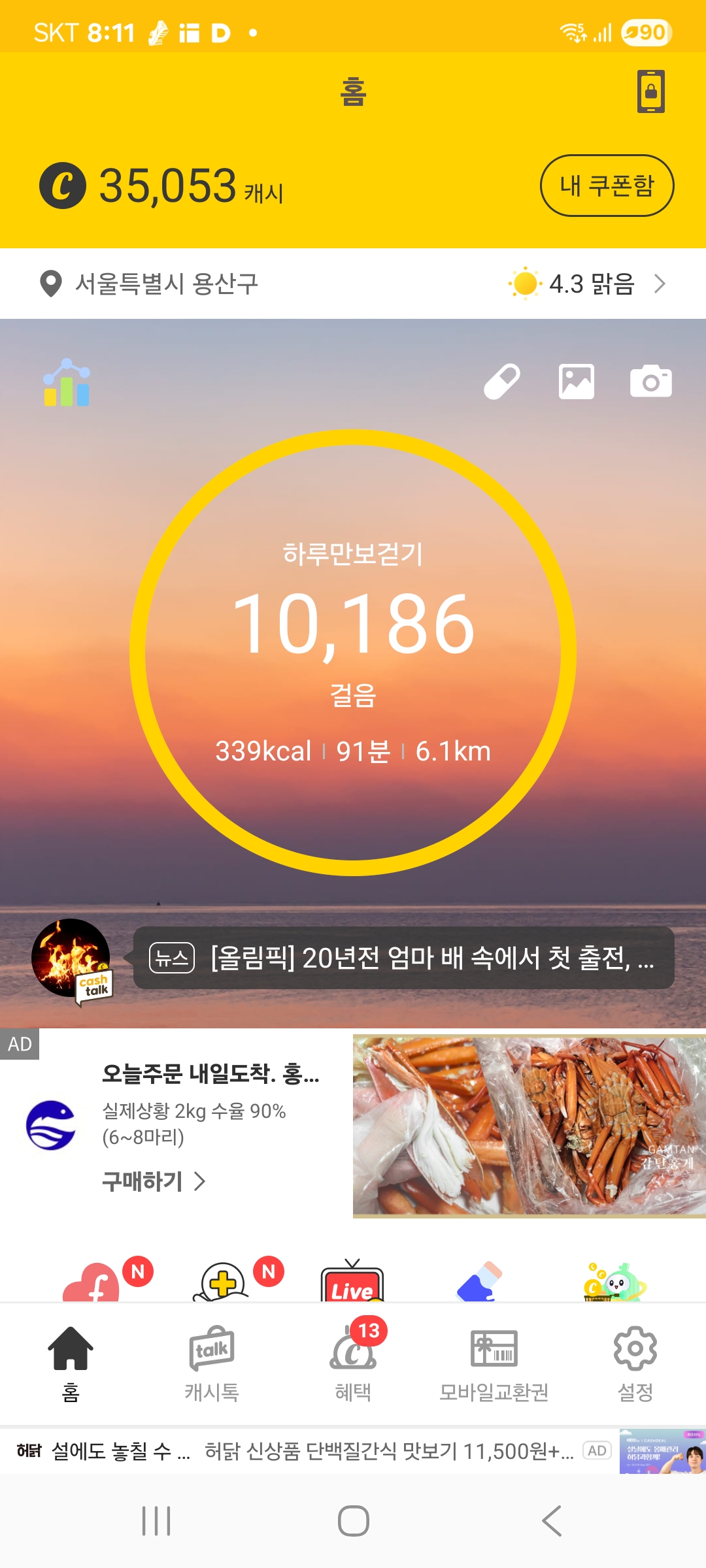Select the 홈 tab
Screen dimensions: 706x1568
pyautogui.click(x=71, y=1364)
